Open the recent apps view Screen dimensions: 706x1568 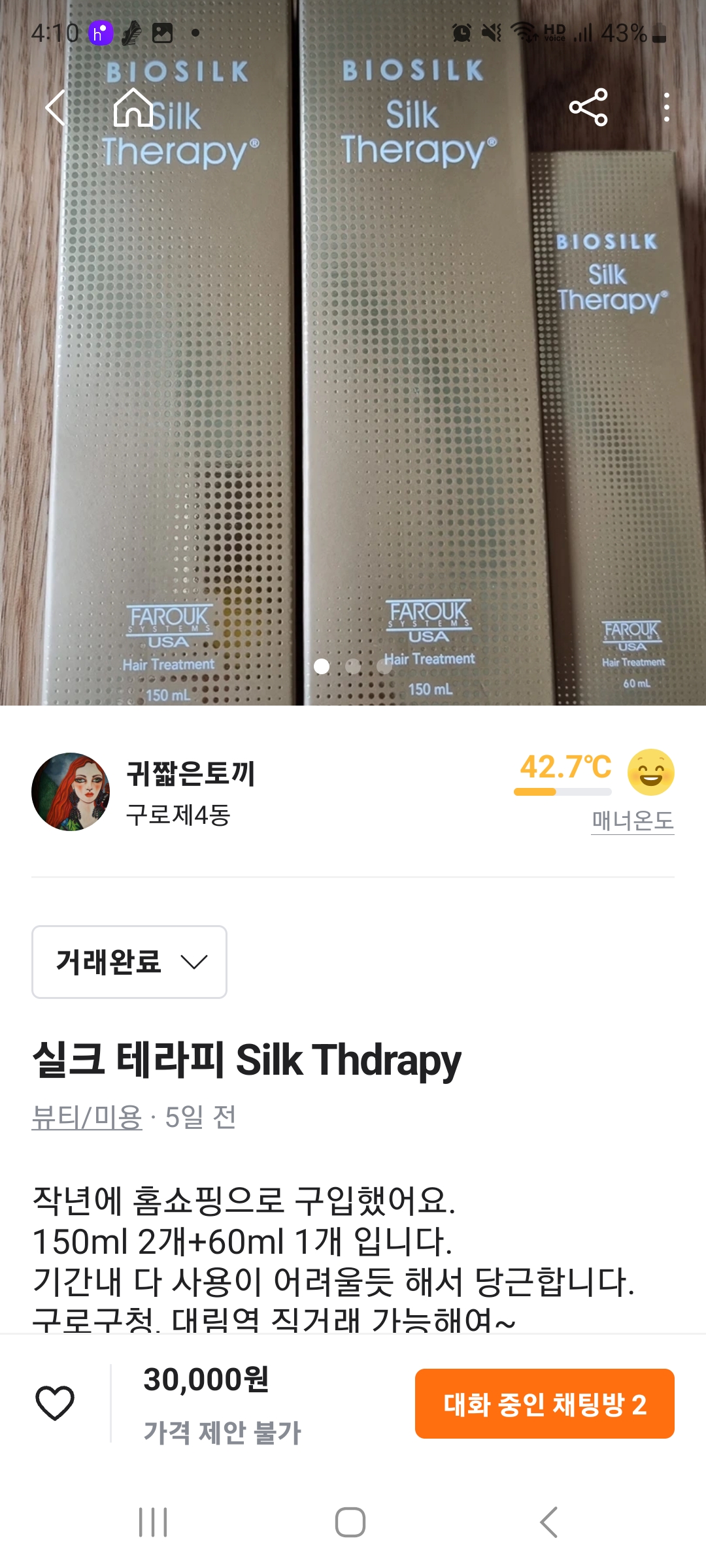(x=154, y=1522)
